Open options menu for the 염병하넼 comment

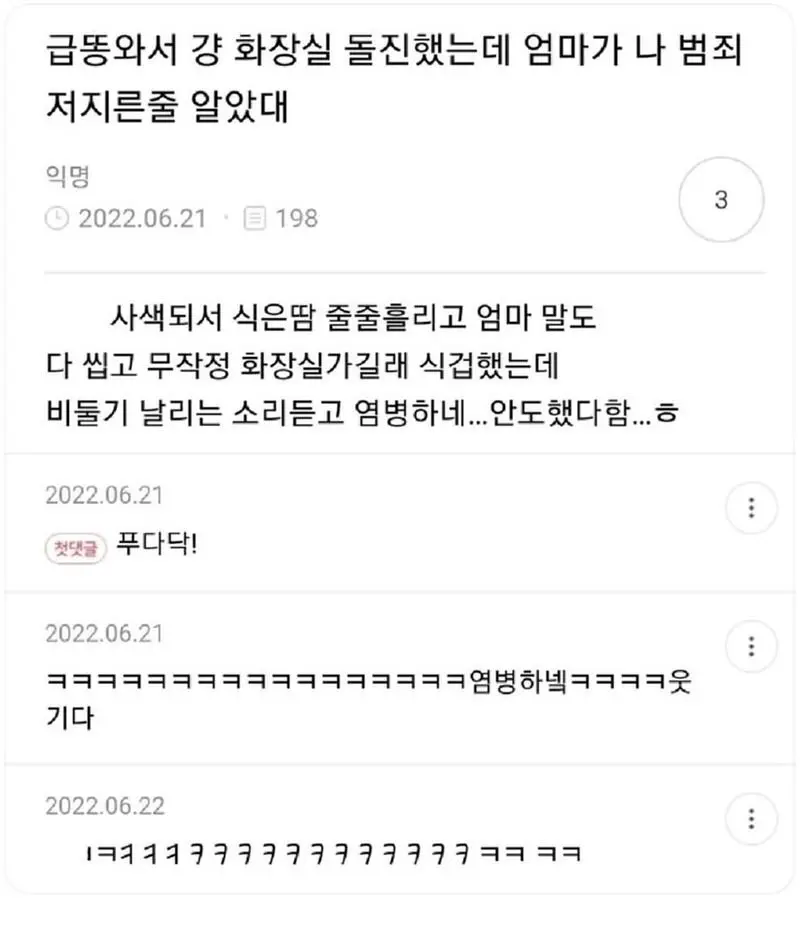coord(751,646)
